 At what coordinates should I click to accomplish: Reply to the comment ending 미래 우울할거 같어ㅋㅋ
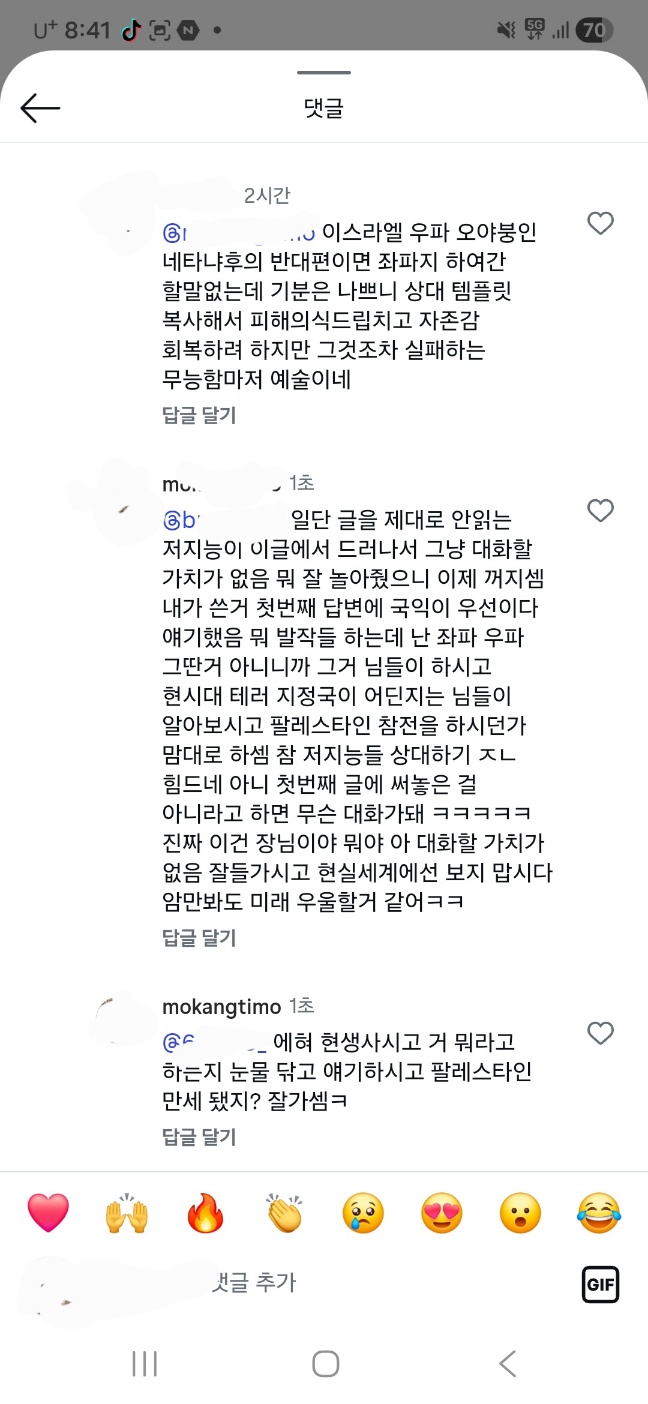pyautogui.click(x=199, y=937)
